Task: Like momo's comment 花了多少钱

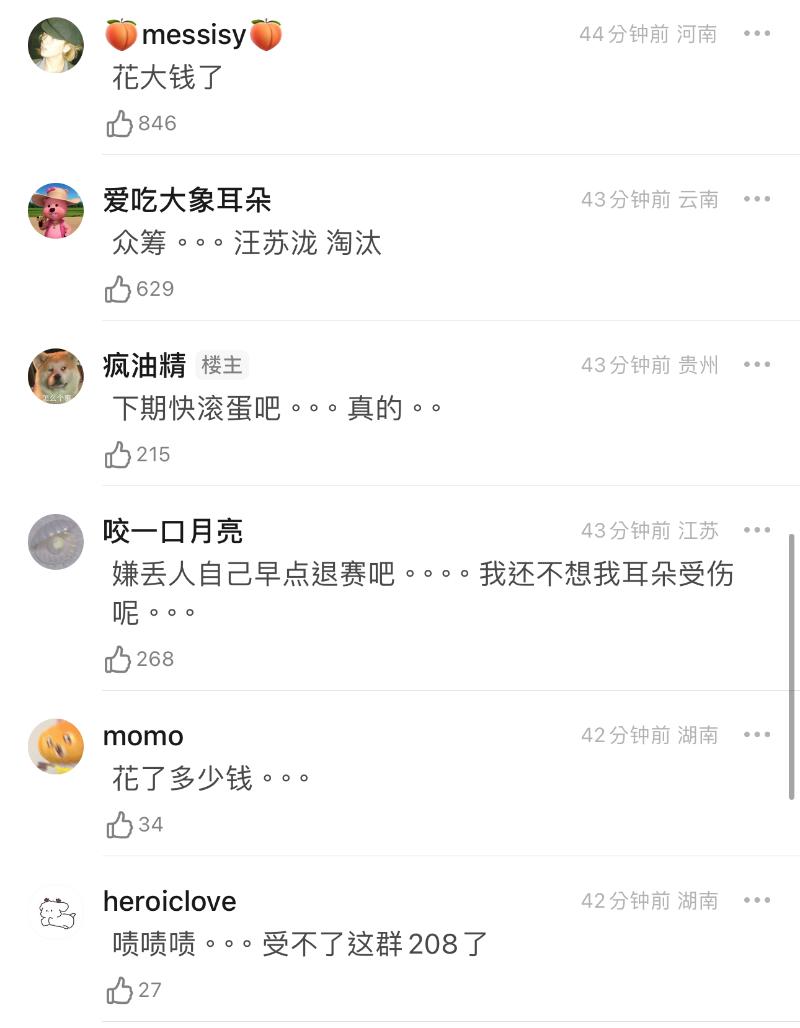Action: click(120, 825)
